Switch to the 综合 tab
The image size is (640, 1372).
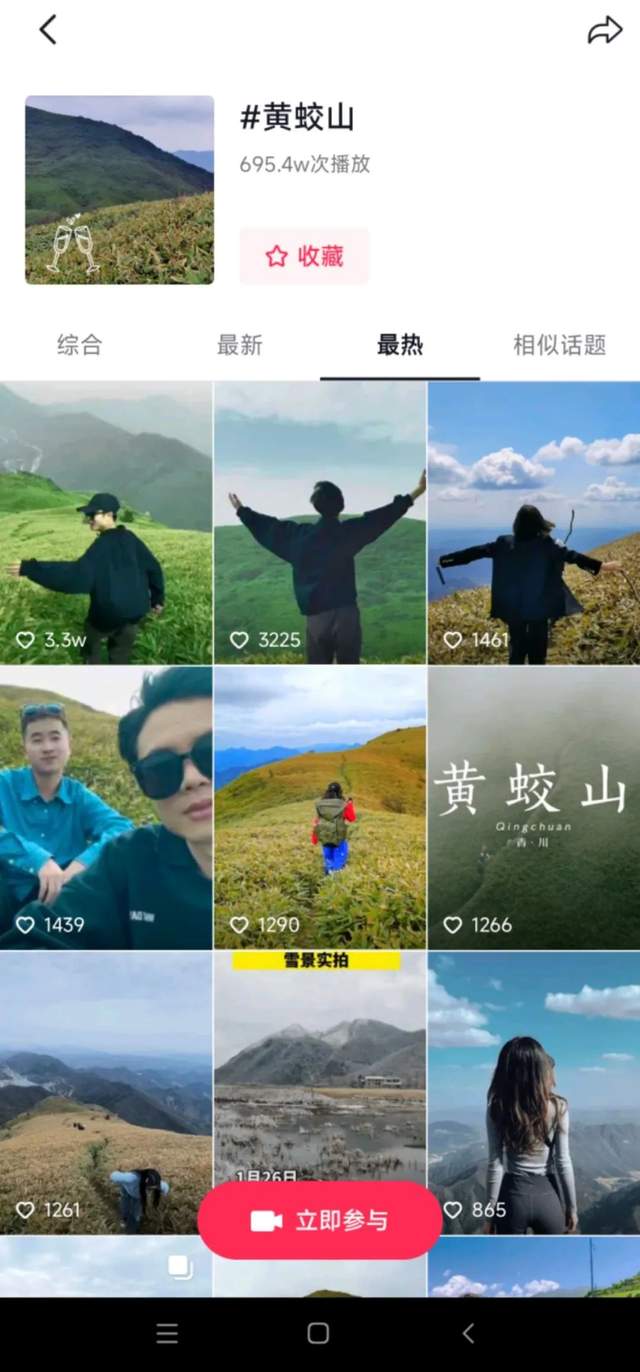pos(79,345)
